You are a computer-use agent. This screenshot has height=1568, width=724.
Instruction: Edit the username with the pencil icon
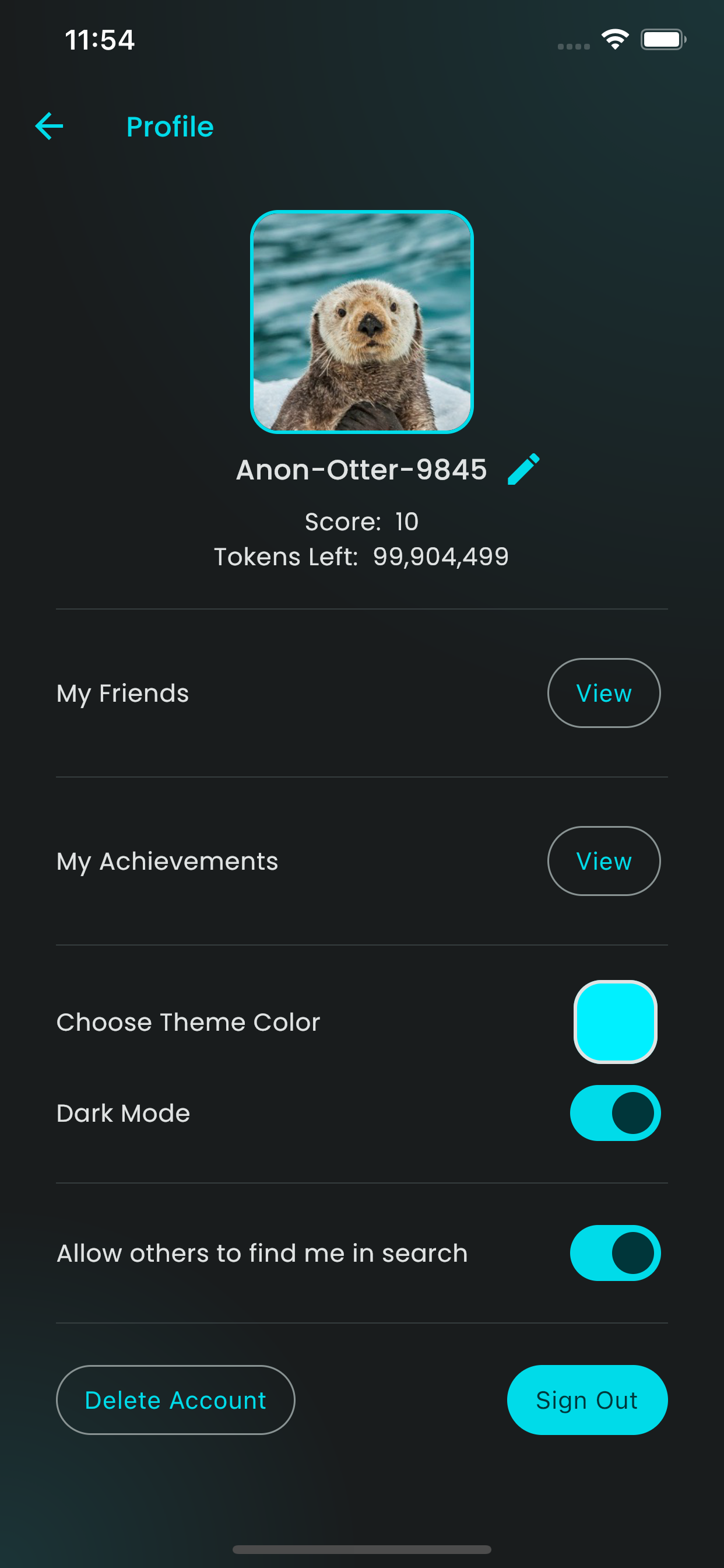[x=523, y=470]
